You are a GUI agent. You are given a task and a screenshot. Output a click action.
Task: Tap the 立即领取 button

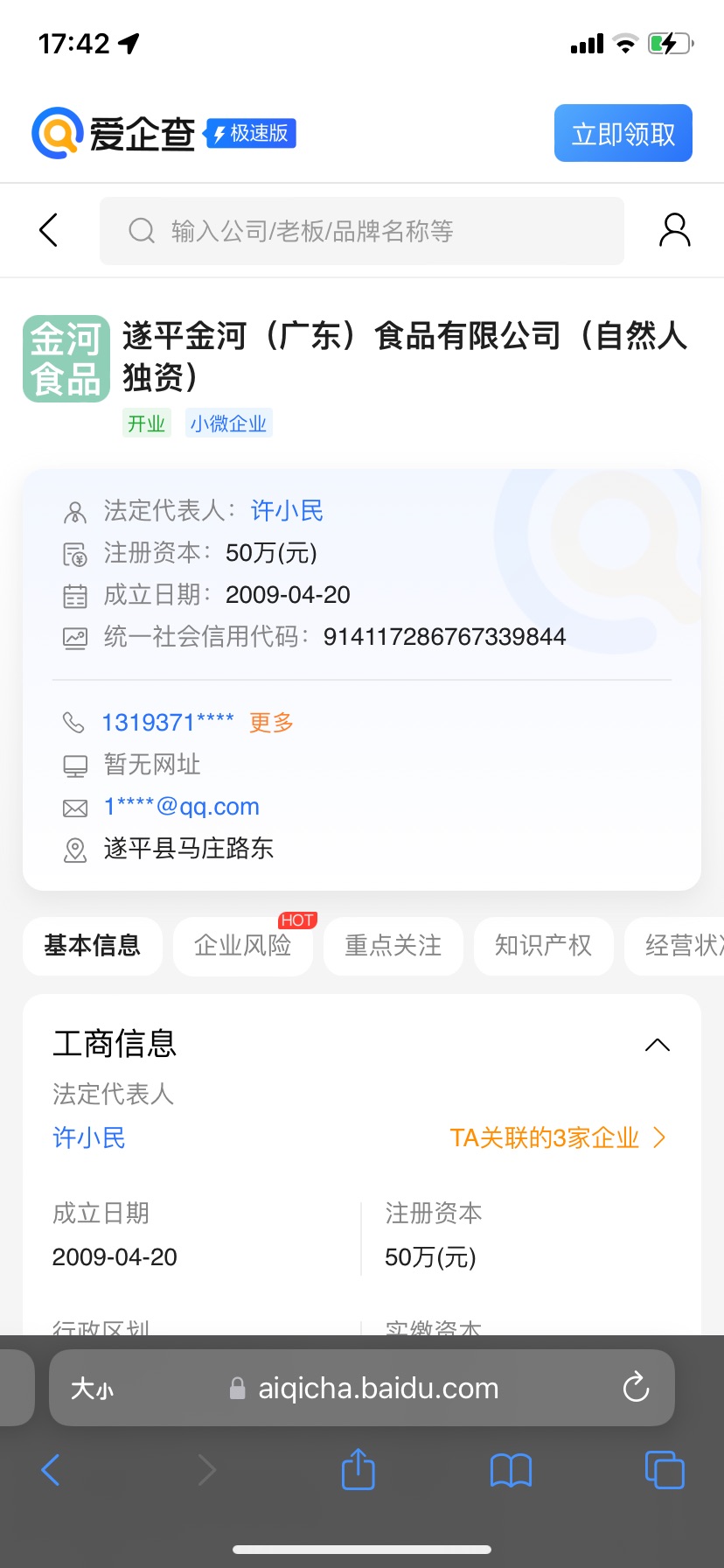[623, 133]
